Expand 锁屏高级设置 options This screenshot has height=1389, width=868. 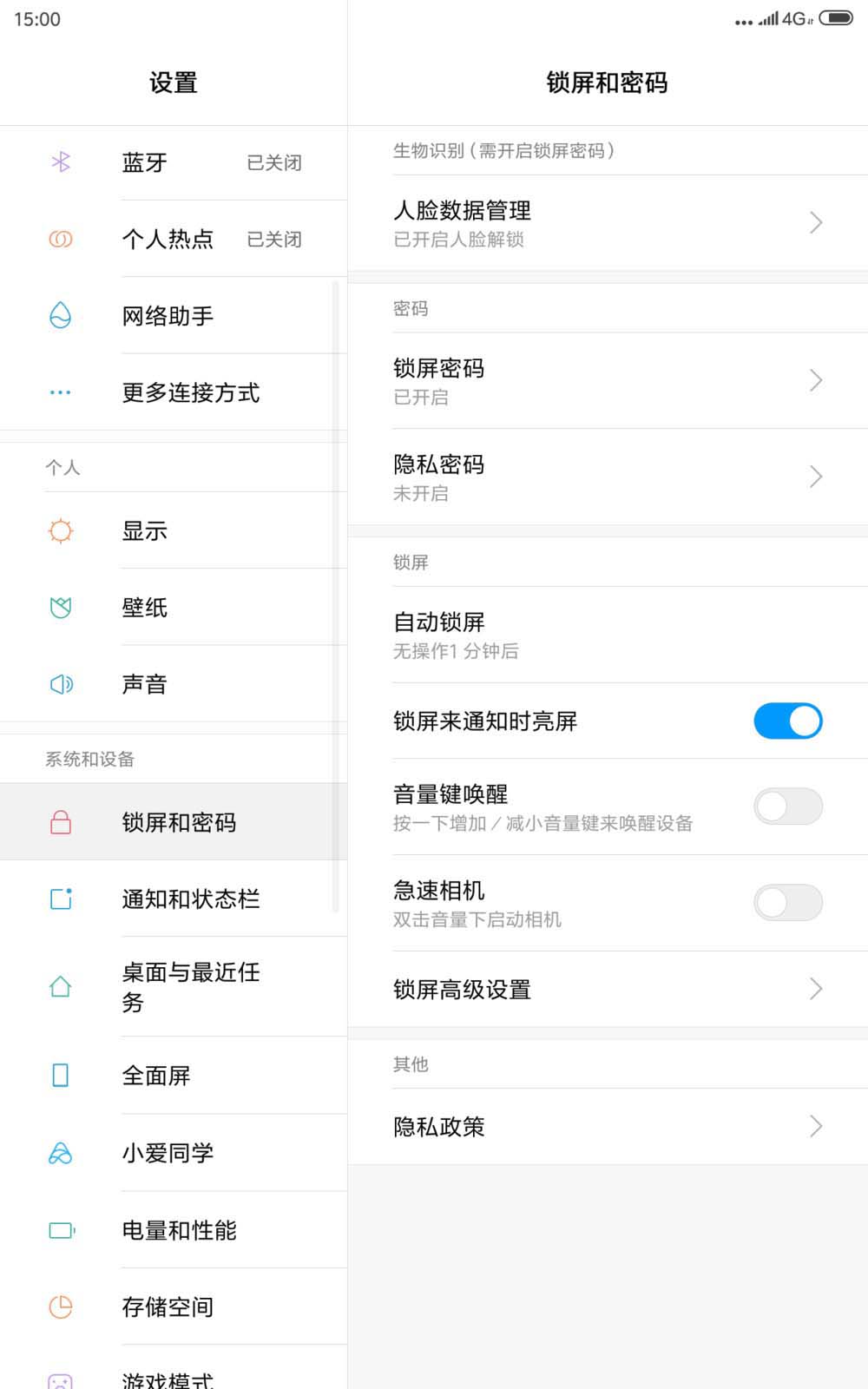pyautogui.click(x=814, y=989)
